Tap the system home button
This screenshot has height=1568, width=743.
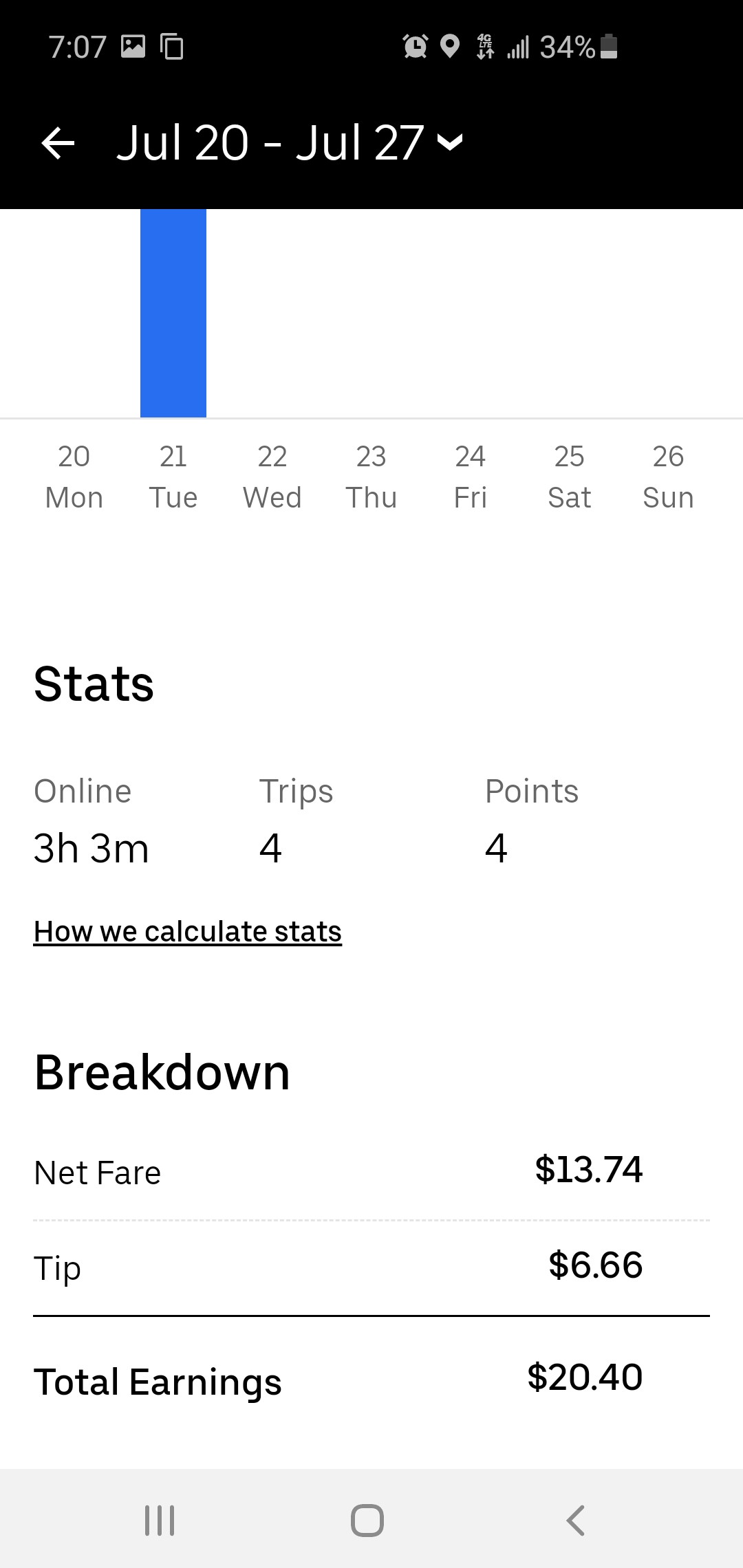coord(367,1520)
